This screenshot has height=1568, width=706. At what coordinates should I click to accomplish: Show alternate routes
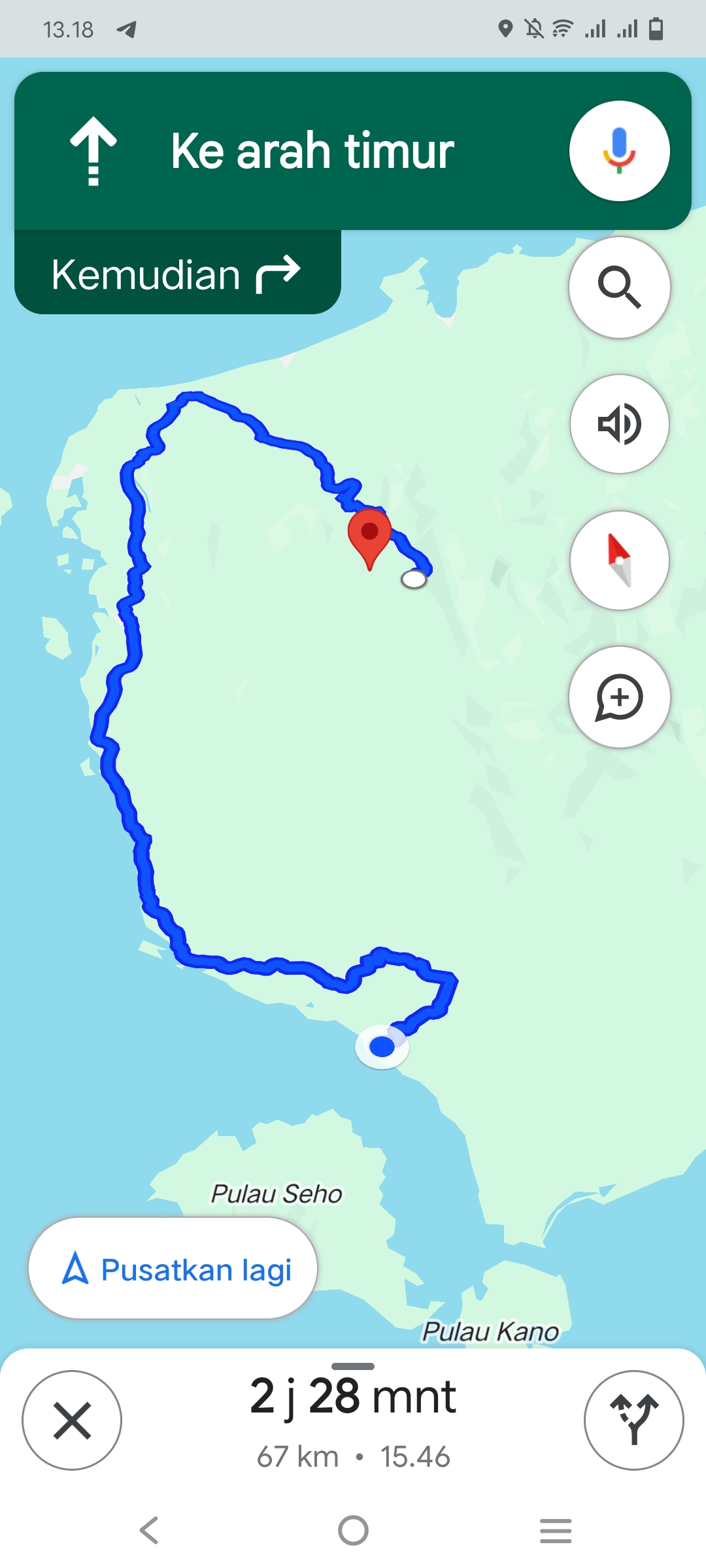click(x=633, y=1420)
